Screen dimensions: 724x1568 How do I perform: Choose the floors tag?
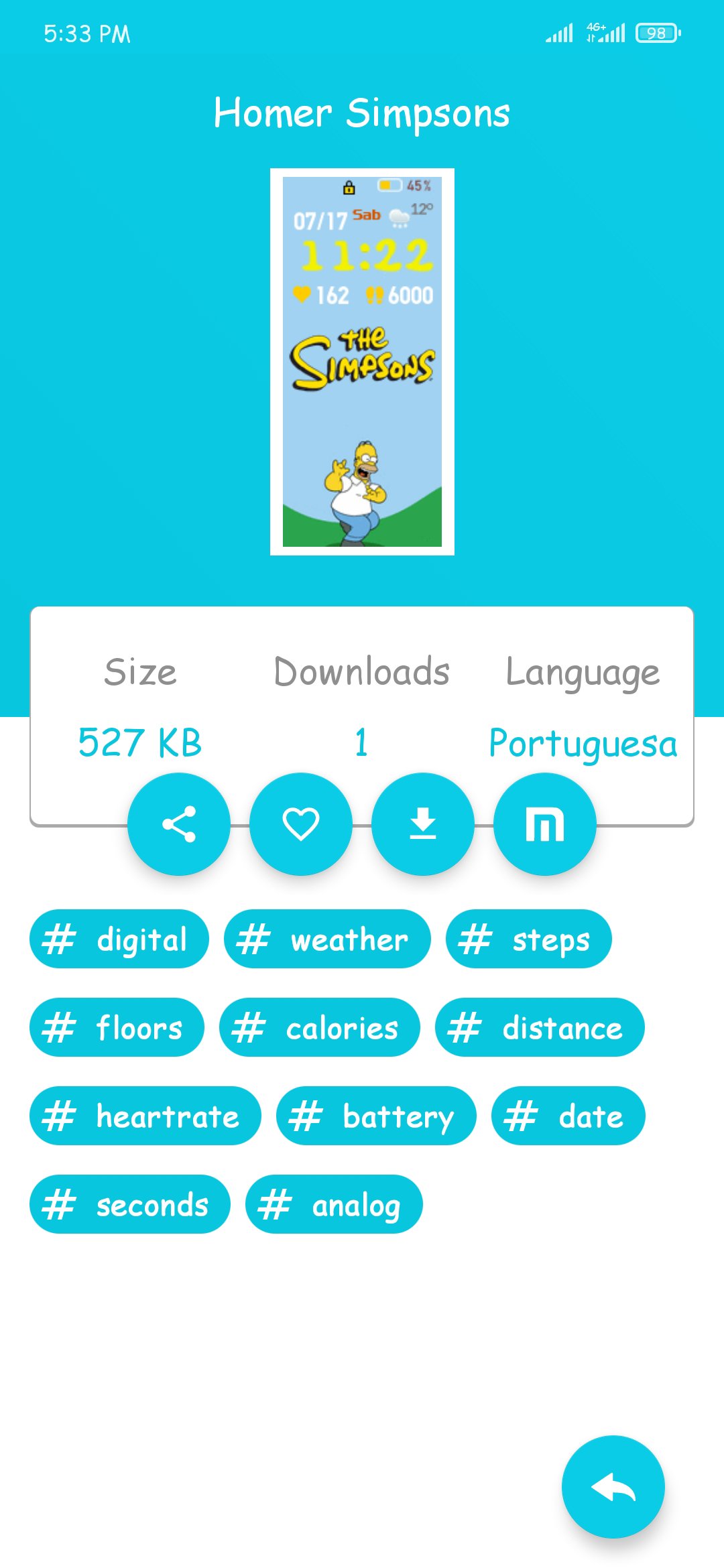click(x=117, y=1027)
